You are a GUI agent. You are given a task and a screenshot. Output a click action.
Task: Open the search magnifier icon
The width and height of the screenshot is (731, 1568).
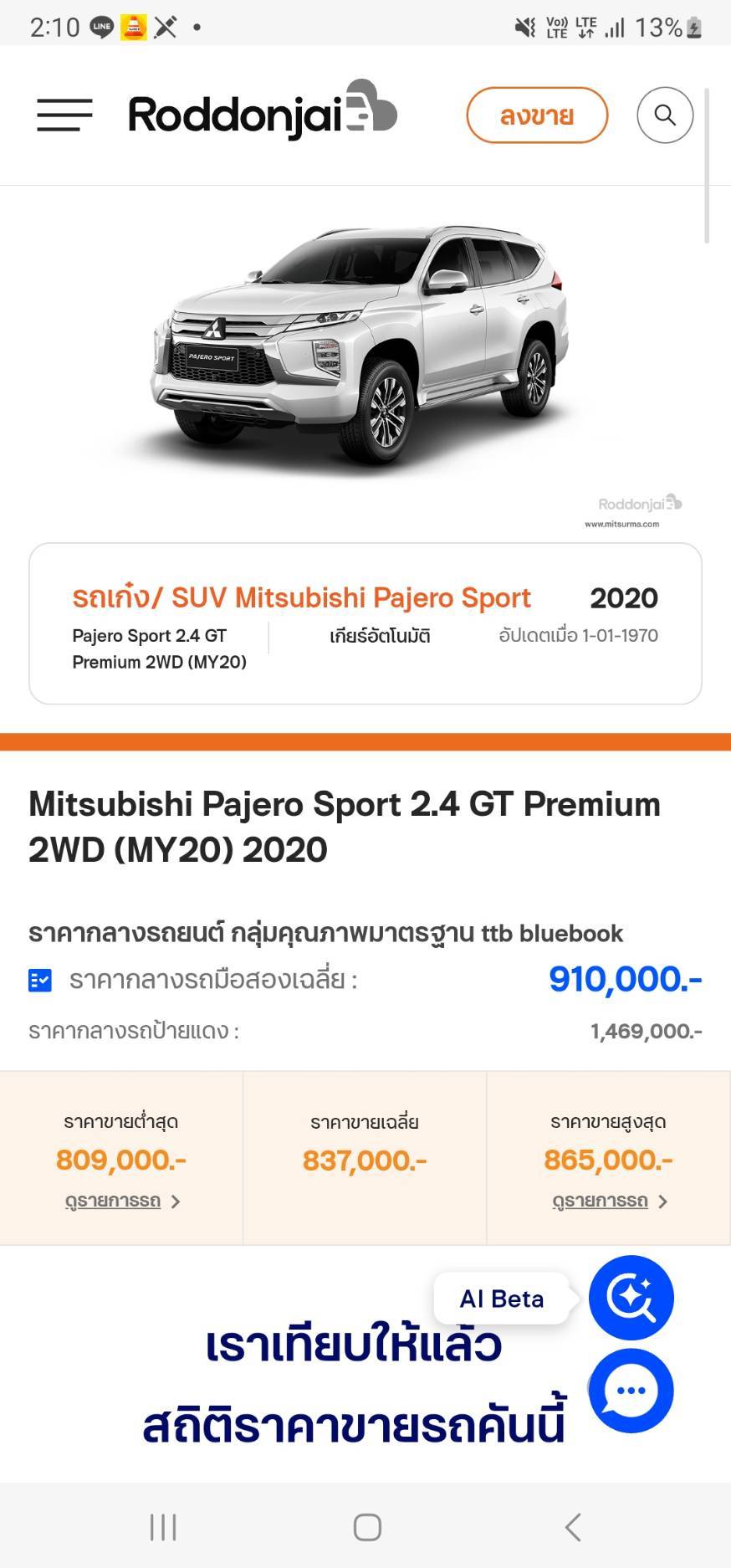click(665, 115)
